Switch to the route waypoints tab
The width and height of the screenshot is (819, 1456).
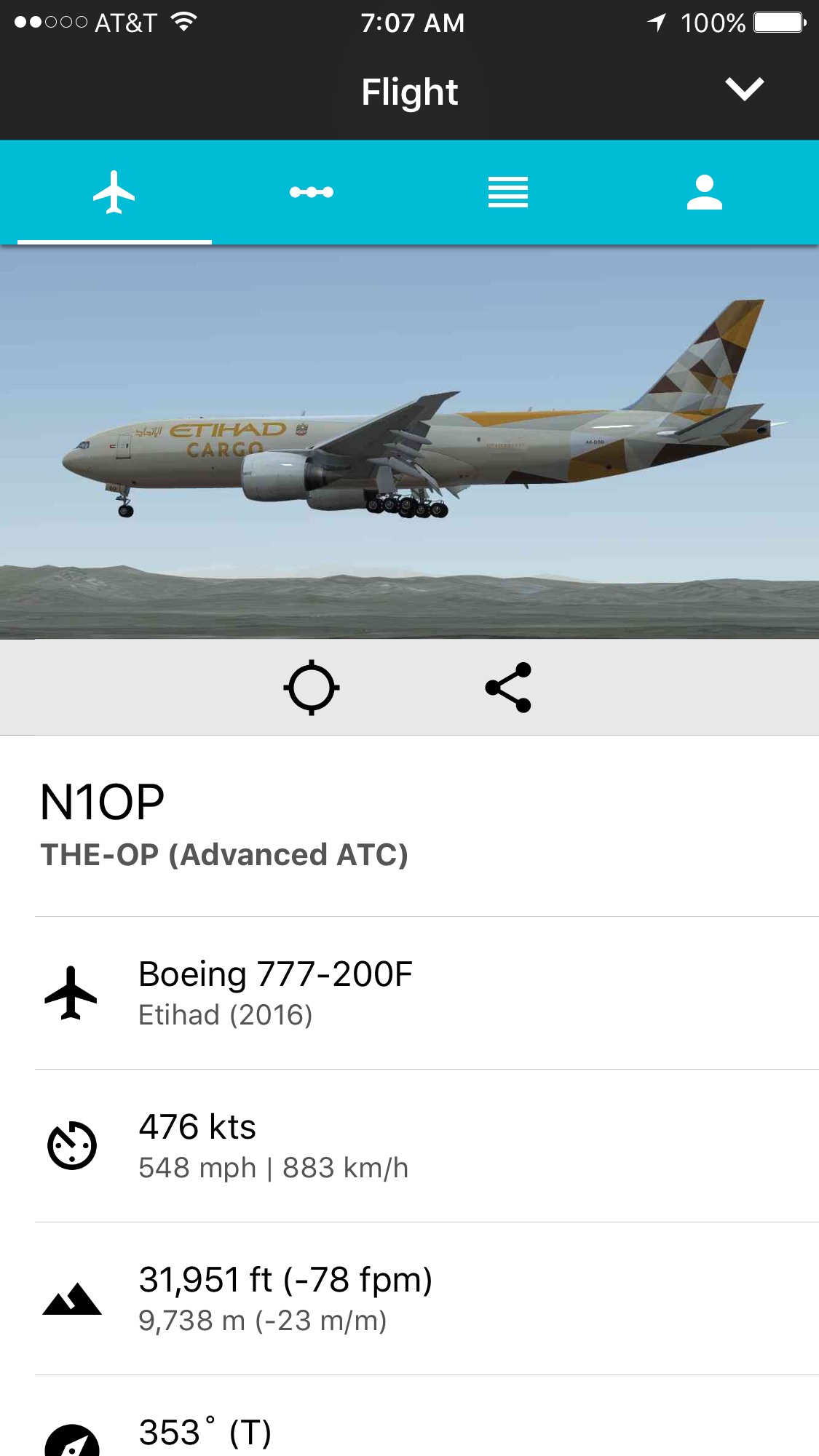point(312,193)
